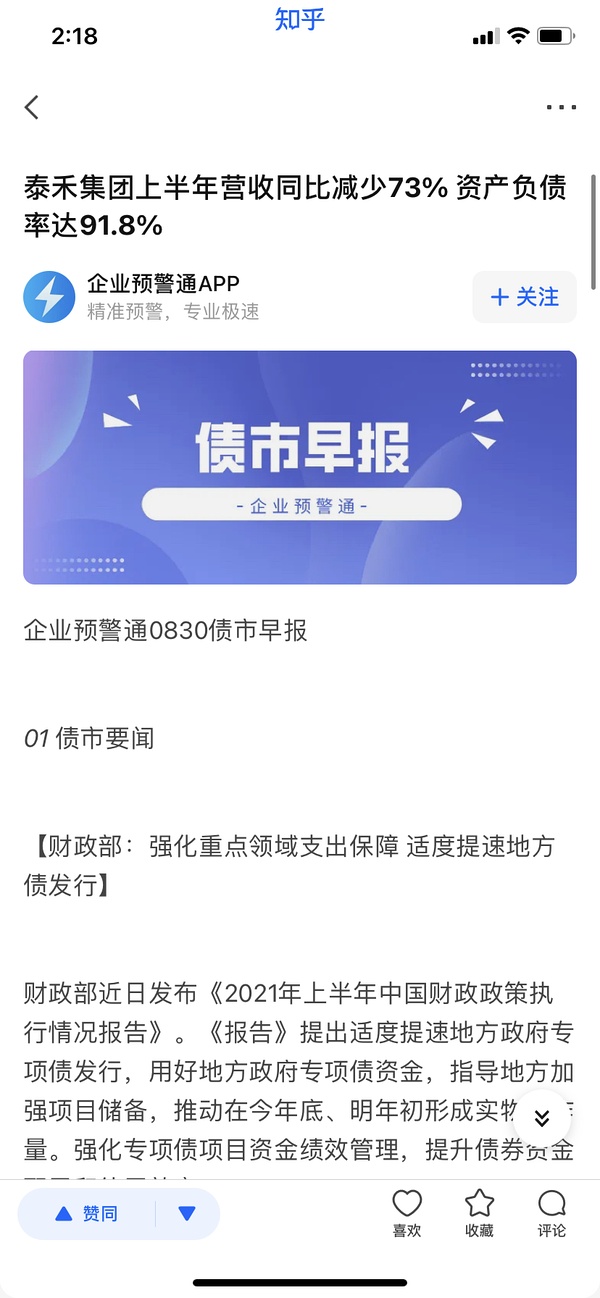This screenshot has height=1298, width=600.
Task: Like the article with 喜欢 heart
Action: coord(407,1213)
